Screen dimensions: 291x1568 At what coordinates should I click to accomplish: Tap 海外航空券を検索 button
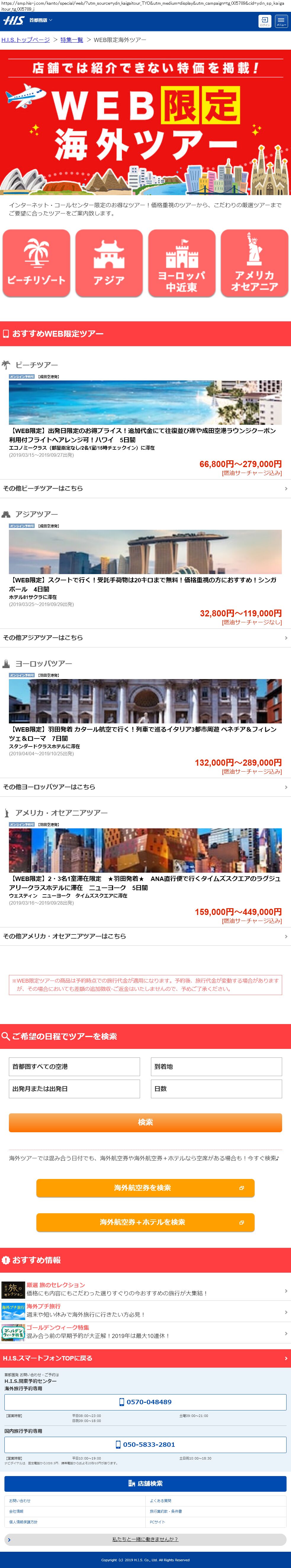point(145,1188)
